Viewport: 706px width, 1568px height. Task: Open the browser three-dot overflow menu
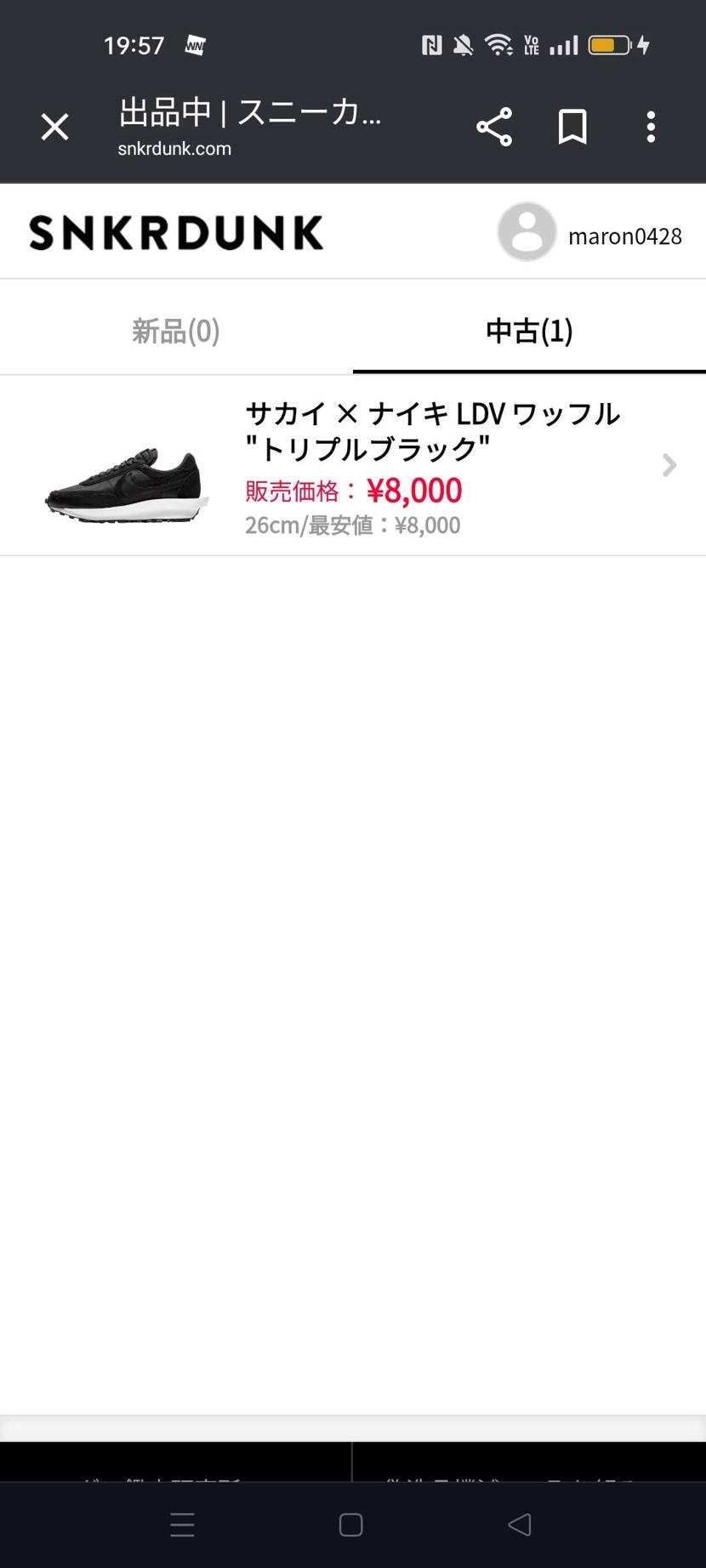coord(650,127)
